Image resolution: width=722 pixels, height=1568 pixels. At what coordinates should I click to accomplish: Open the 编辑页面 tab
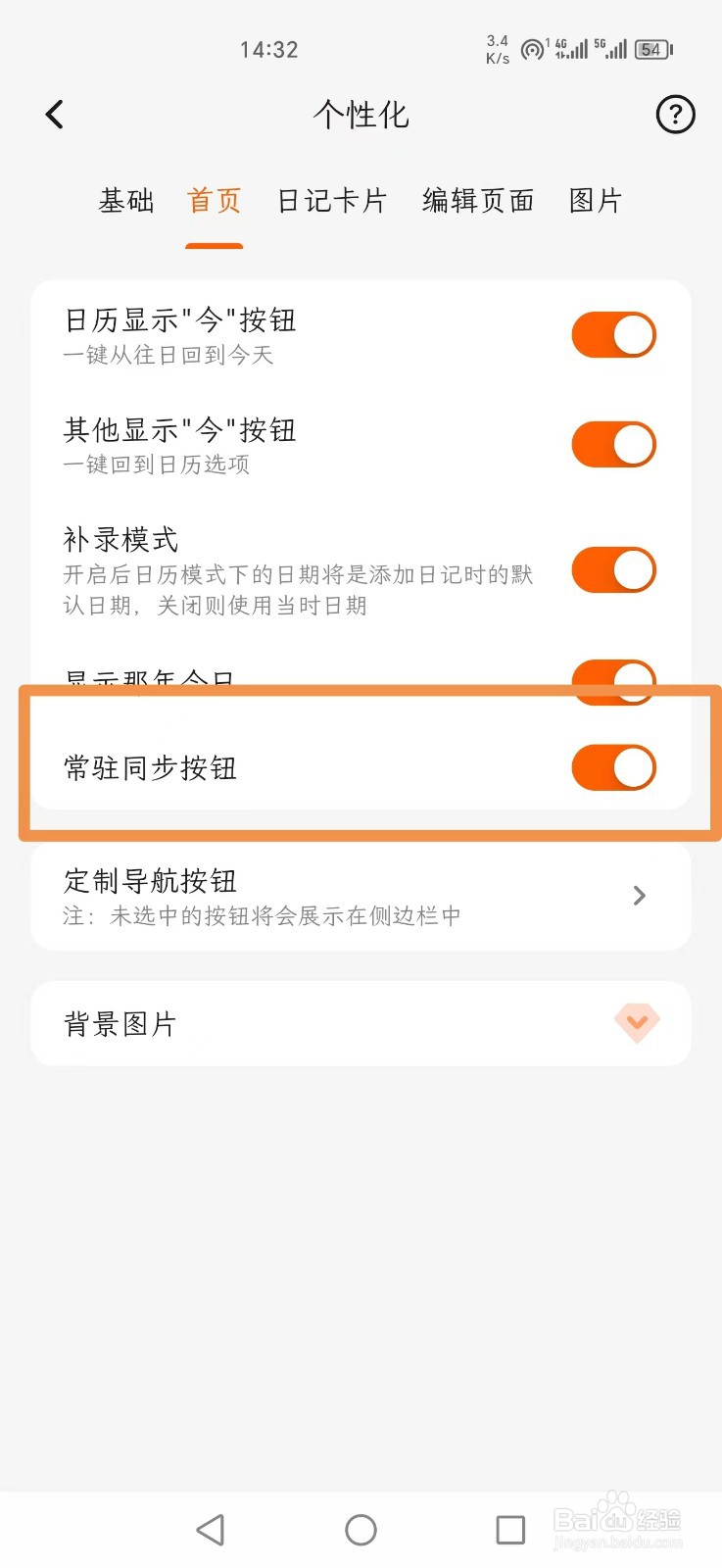point(477,201)
